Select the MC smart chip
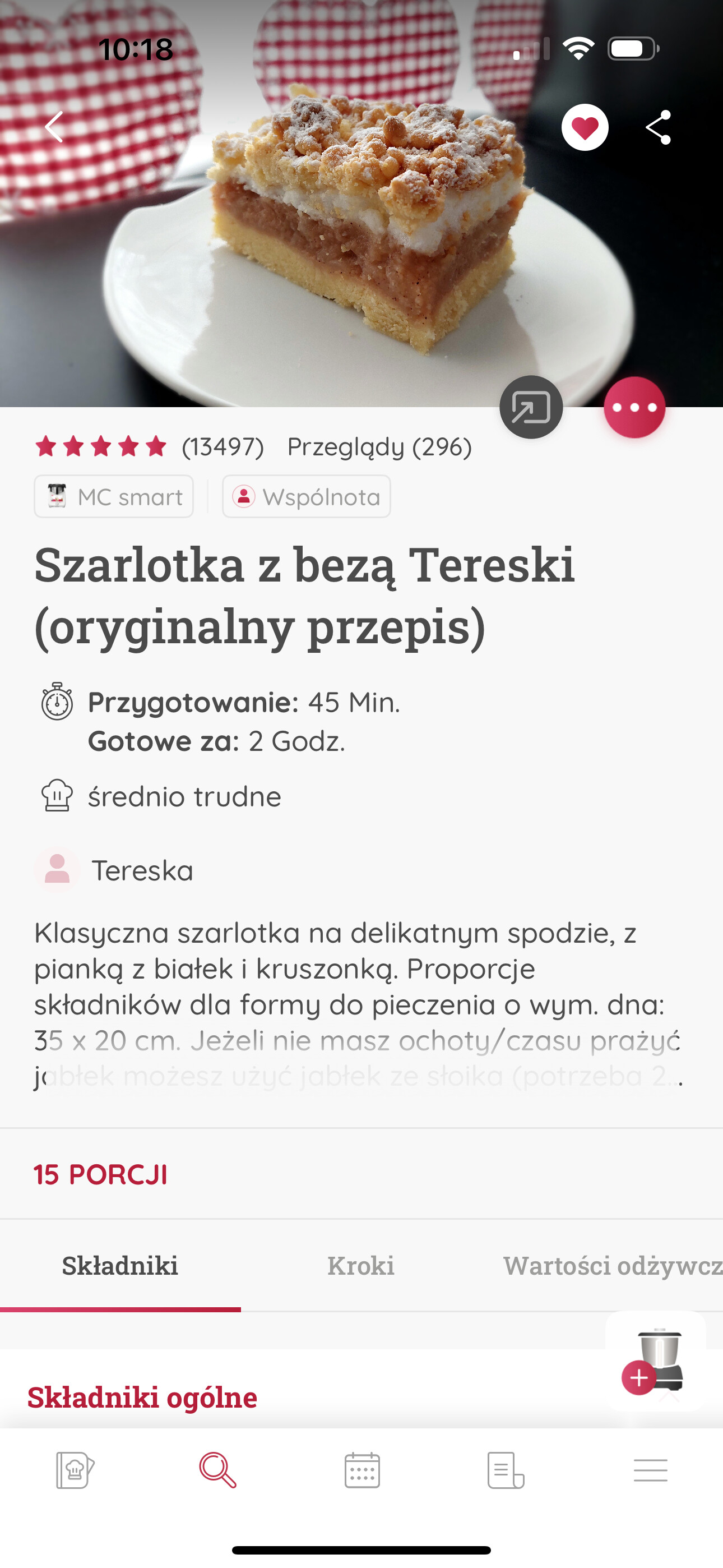 (x=114, y=497)
